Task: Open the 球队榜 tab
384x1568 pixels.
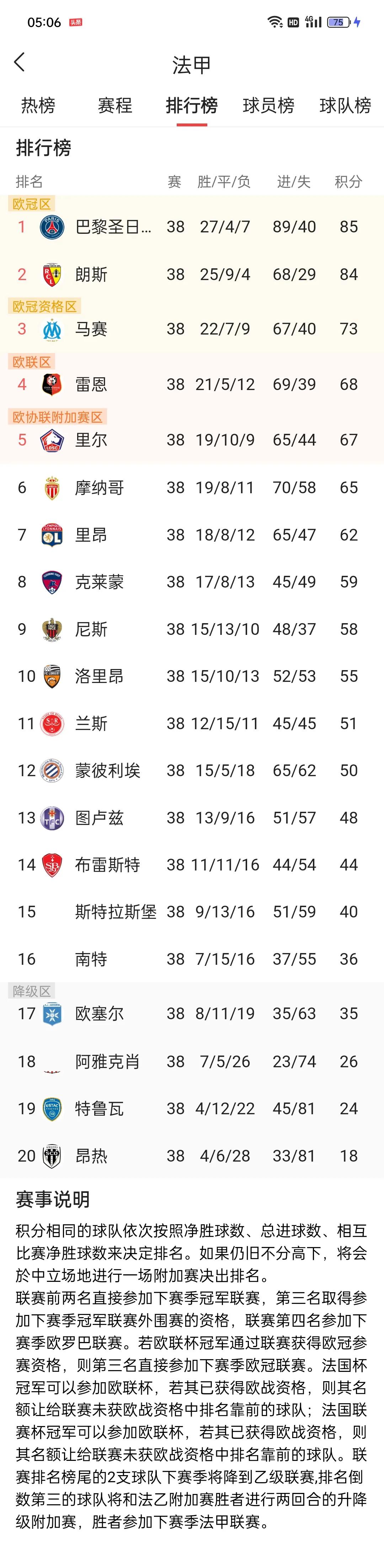Action: click(345, 105)
